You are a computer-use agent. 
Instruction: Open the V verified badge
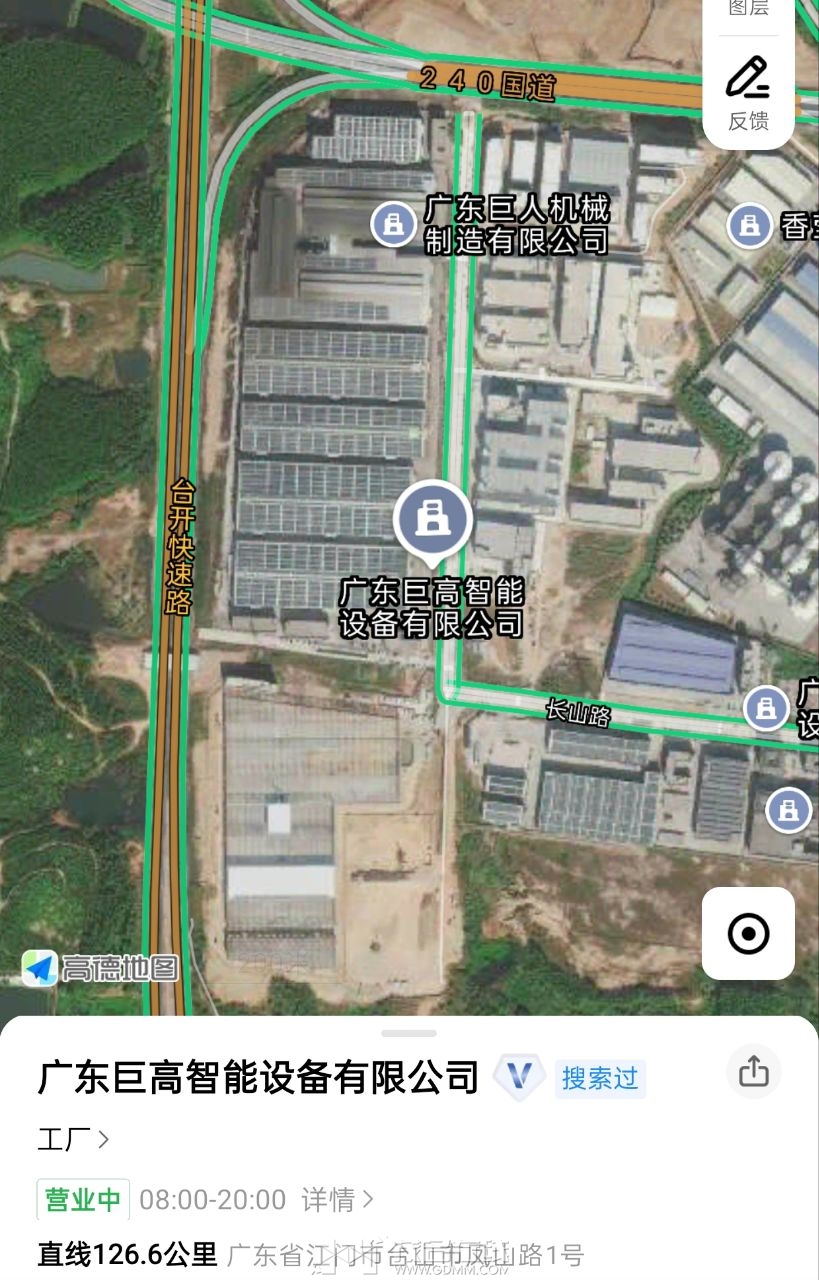(x=518, y=1076)
